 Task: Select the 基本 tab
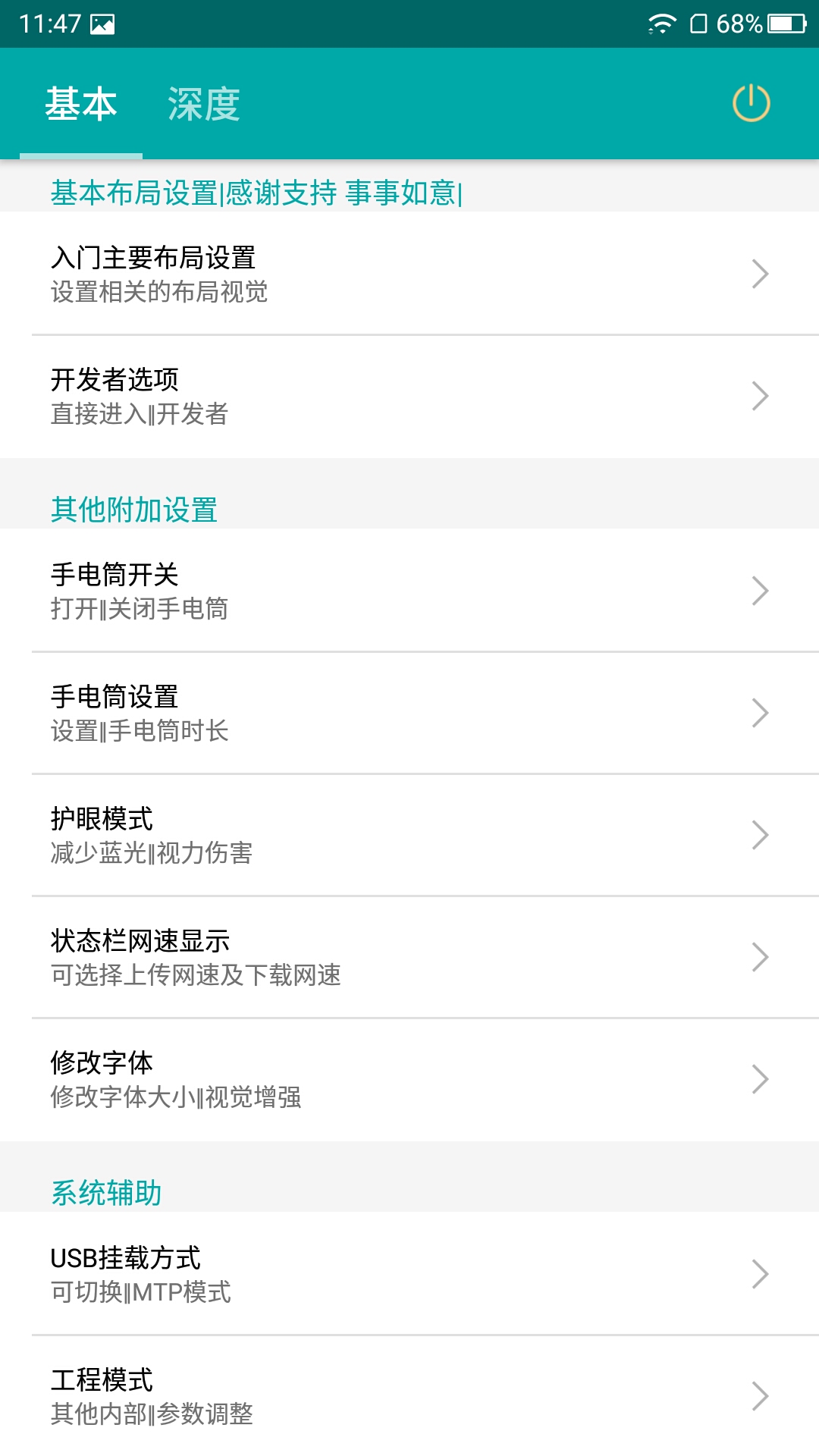click(x=81, y=104)
